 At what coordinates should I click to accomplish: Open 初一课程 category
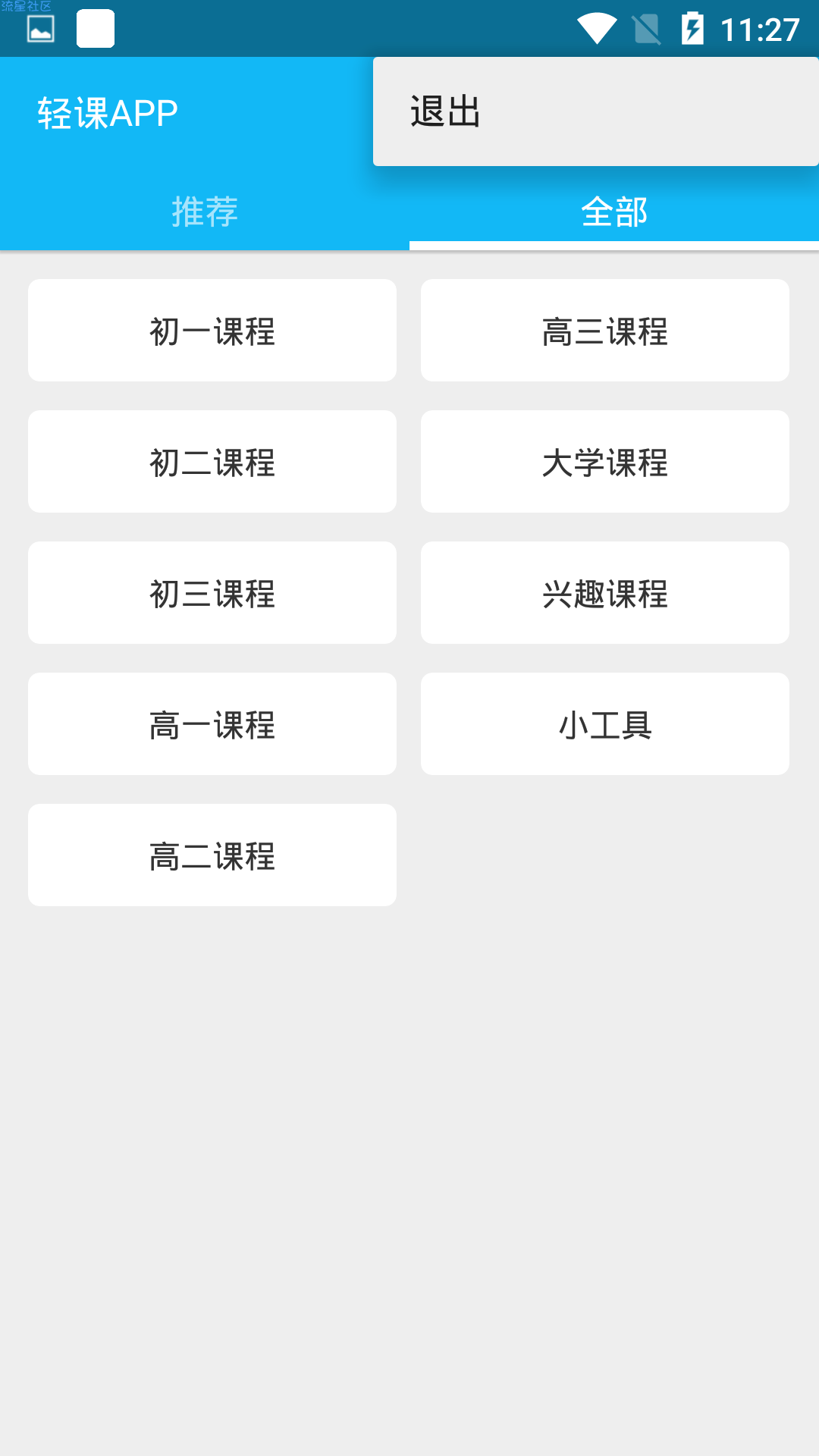[x=212, y=331]
